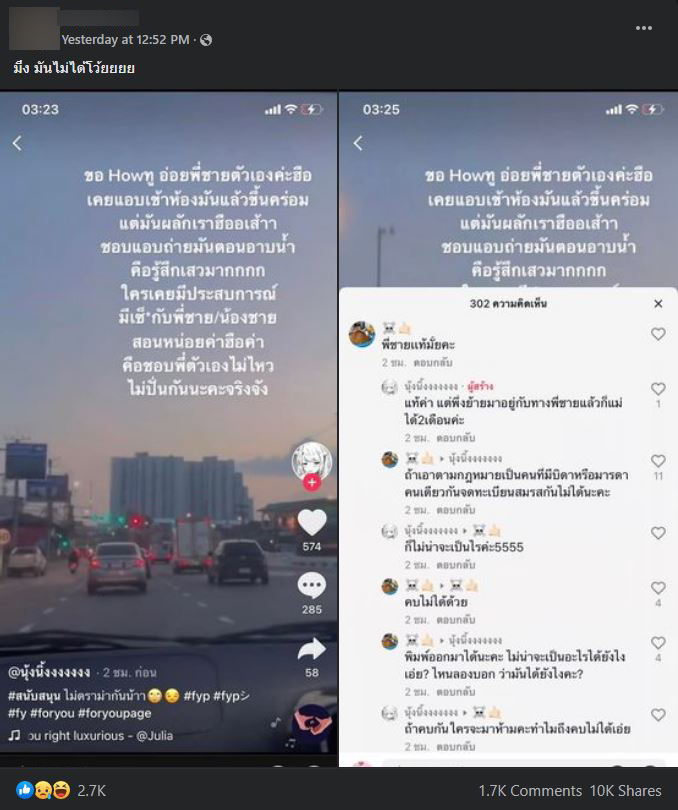Open the post's three-dot options menu
Image resolution: width=678 pixels, height=810 pixels.
coord(643,28)
